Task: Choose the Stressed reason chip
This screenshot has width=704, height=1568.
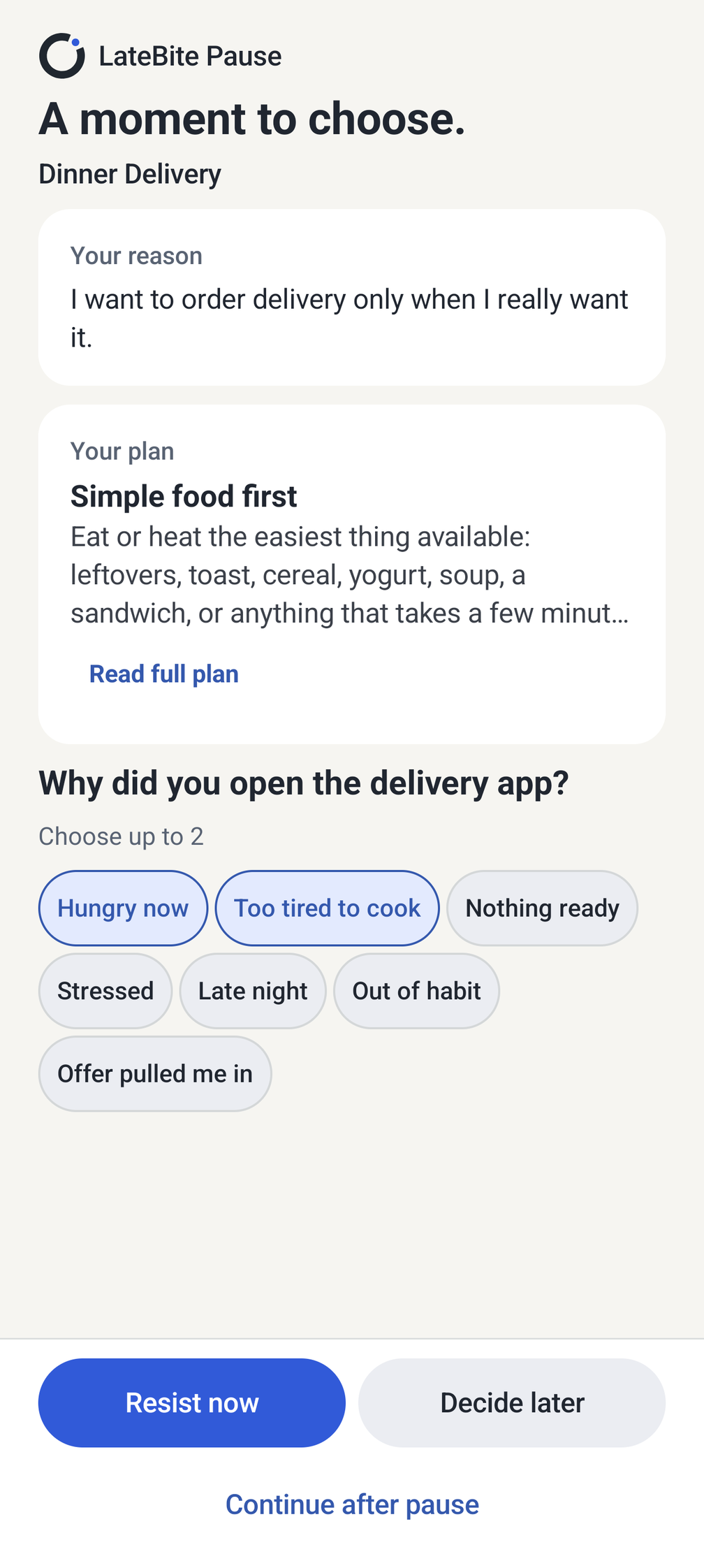Action: (105, 991)
